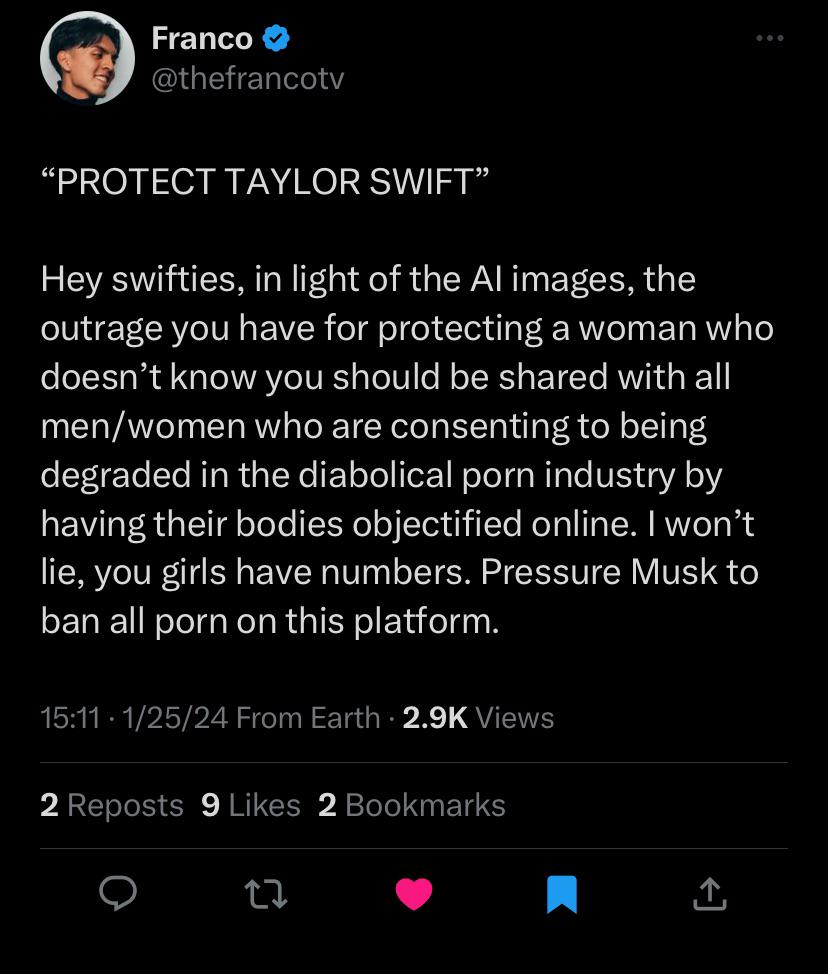
Task: Remove the bookmark from this tweet
Action: click(x=562, y=893)
